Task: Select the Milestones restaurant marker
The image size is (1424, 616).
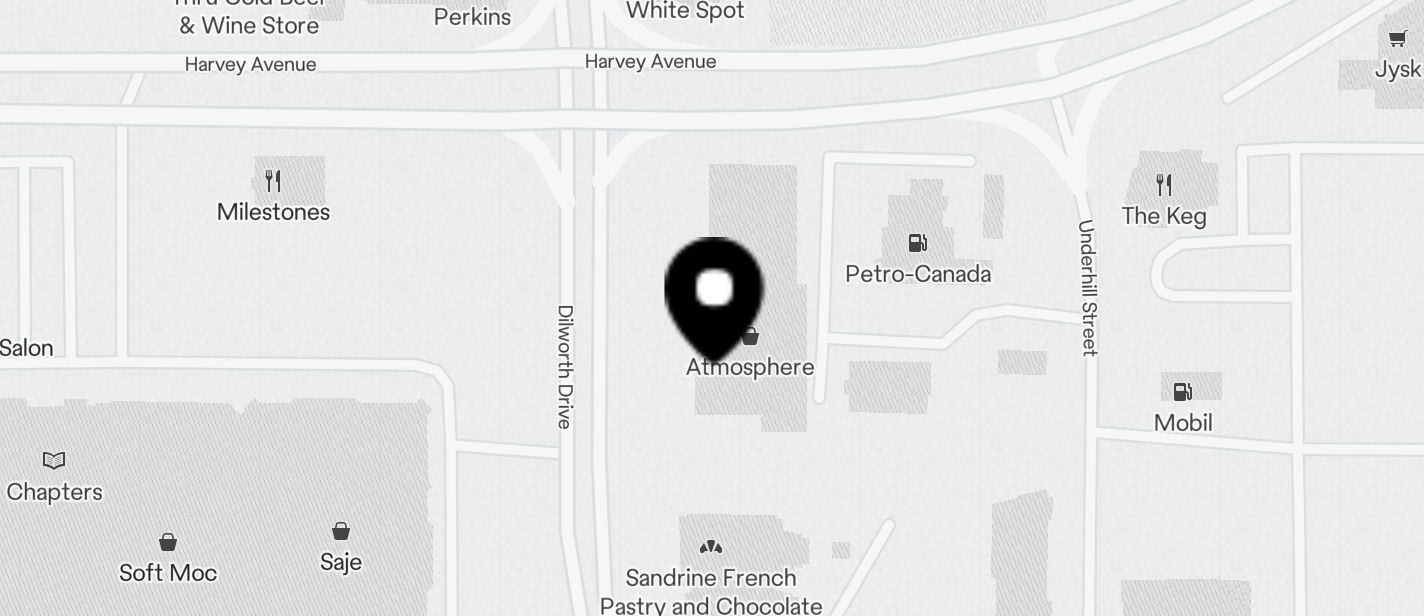Action: (273, 181)
